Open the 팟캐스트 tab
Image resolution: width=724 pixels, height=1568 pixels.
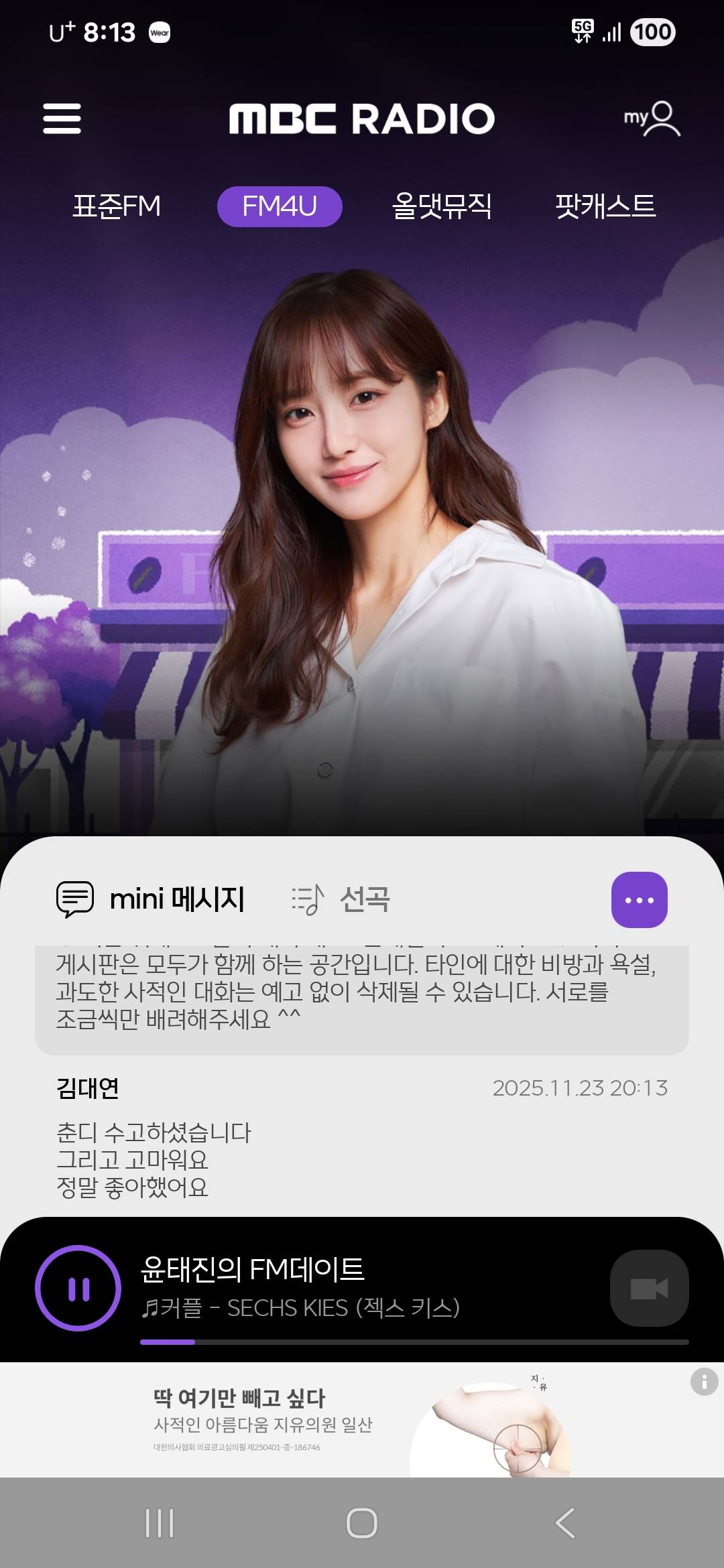pos(605,206)
